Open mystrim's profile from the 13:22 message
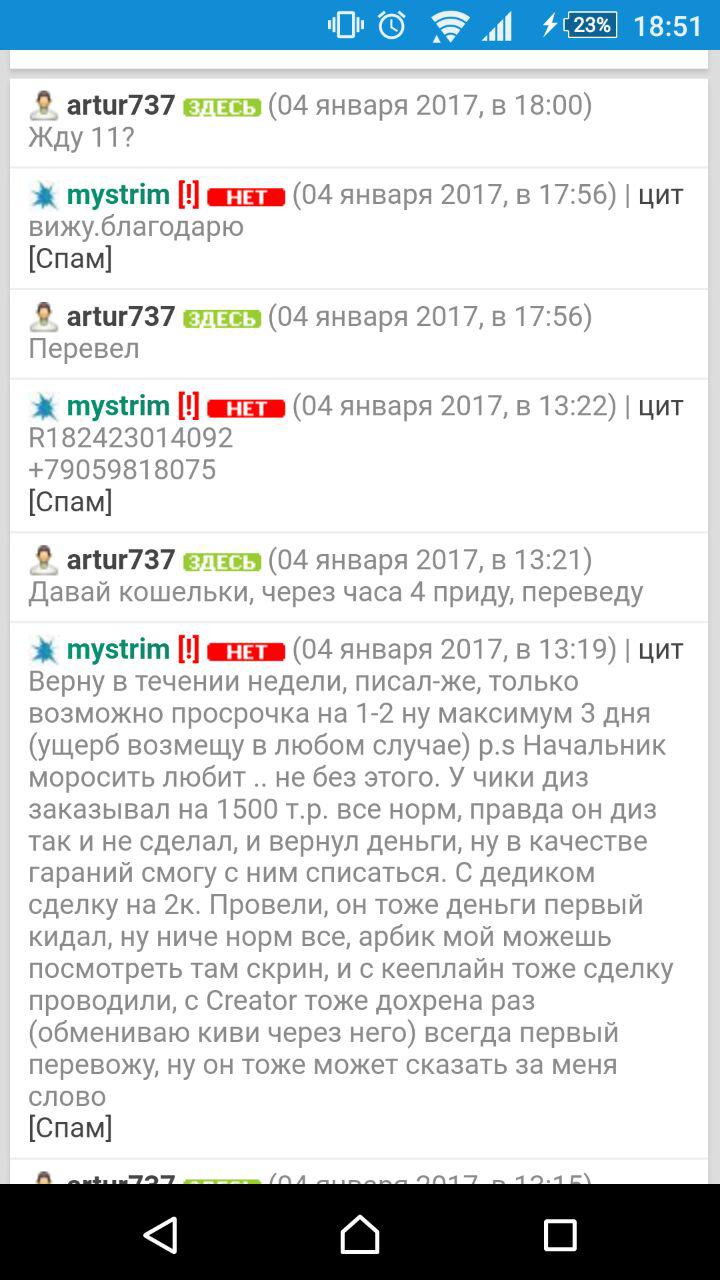Image resolution: width=720 pixels, height=1280 pixels. (x=118, y=406)
